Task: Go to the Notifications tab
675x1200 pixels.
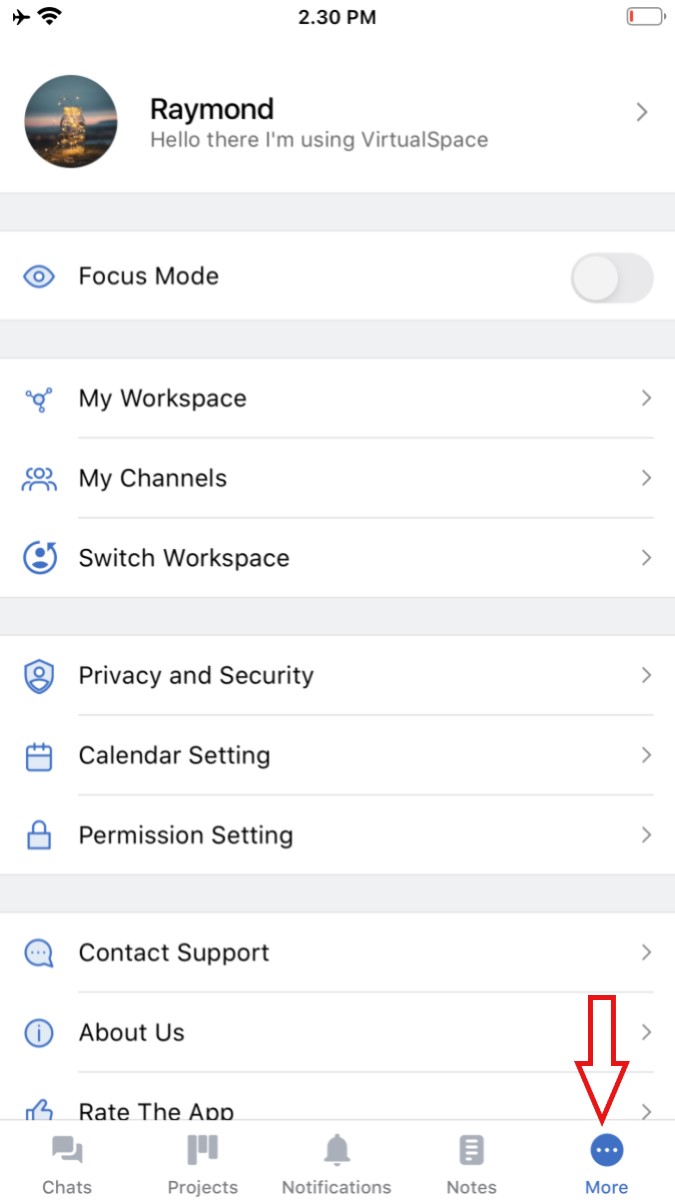Action: coord(337,1165)
